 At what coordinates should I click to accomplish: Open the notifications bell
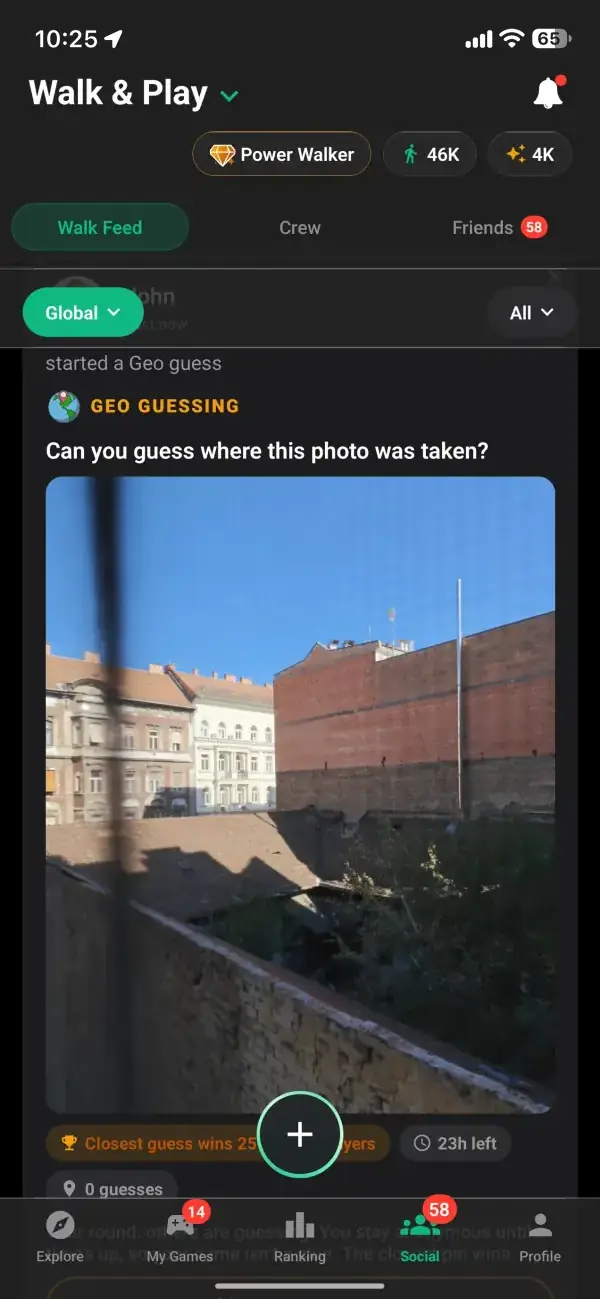[547, 93]
